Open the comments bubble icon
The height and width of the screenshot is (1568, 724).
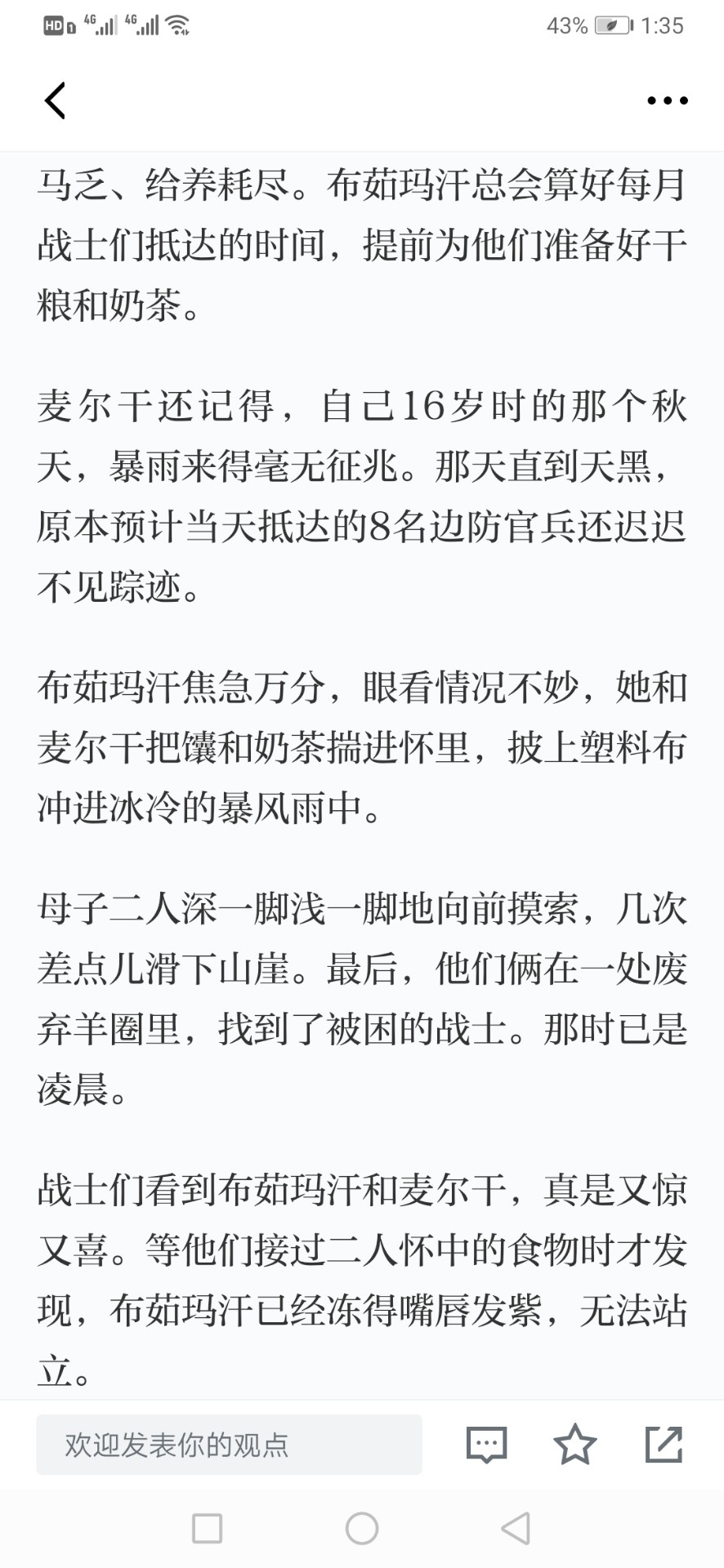pos(487,1445)
